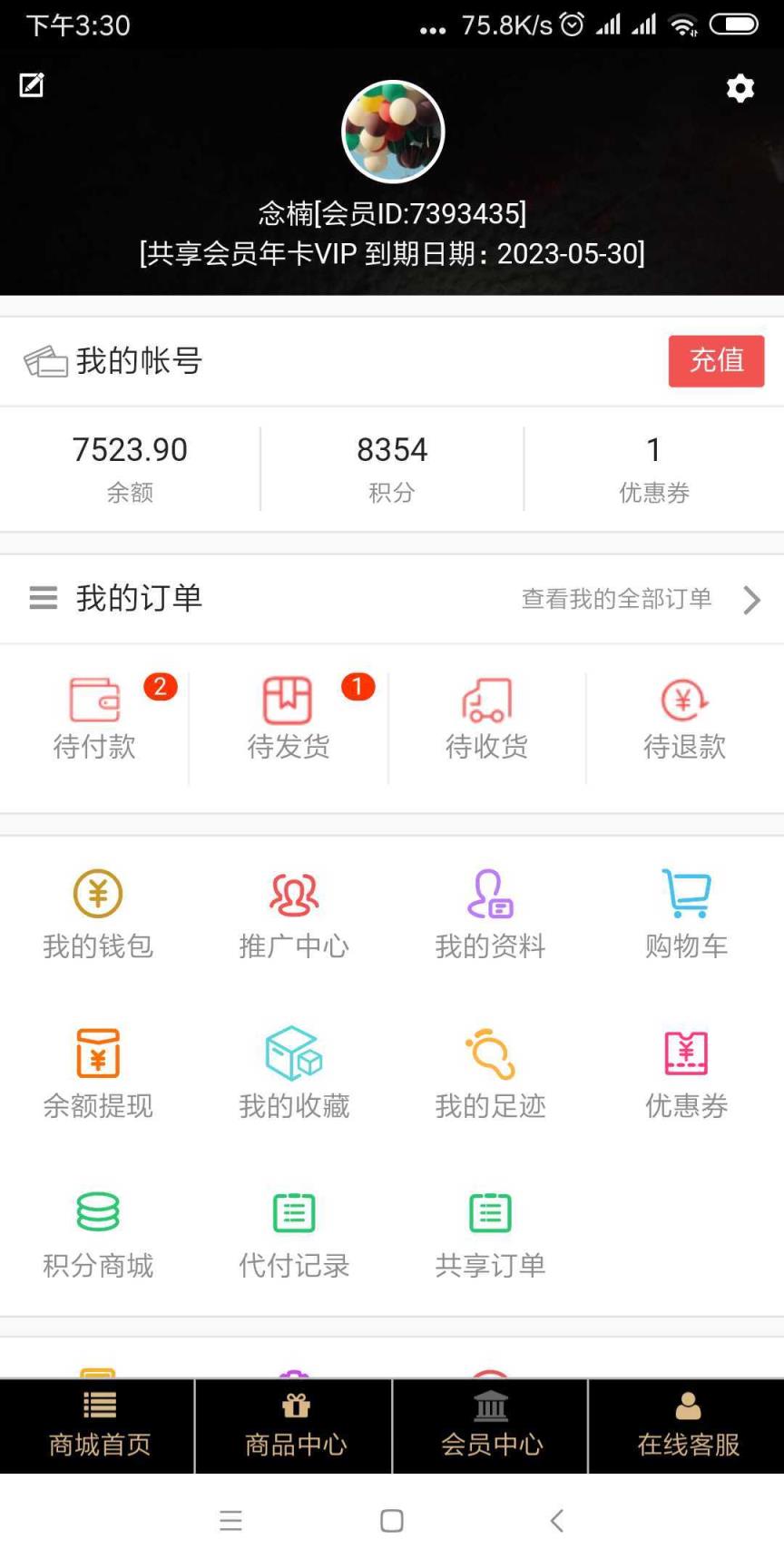View 查看我的全部订单 all orders
The width and height of the screenshot is (784, 1568).
coord(615,599)
